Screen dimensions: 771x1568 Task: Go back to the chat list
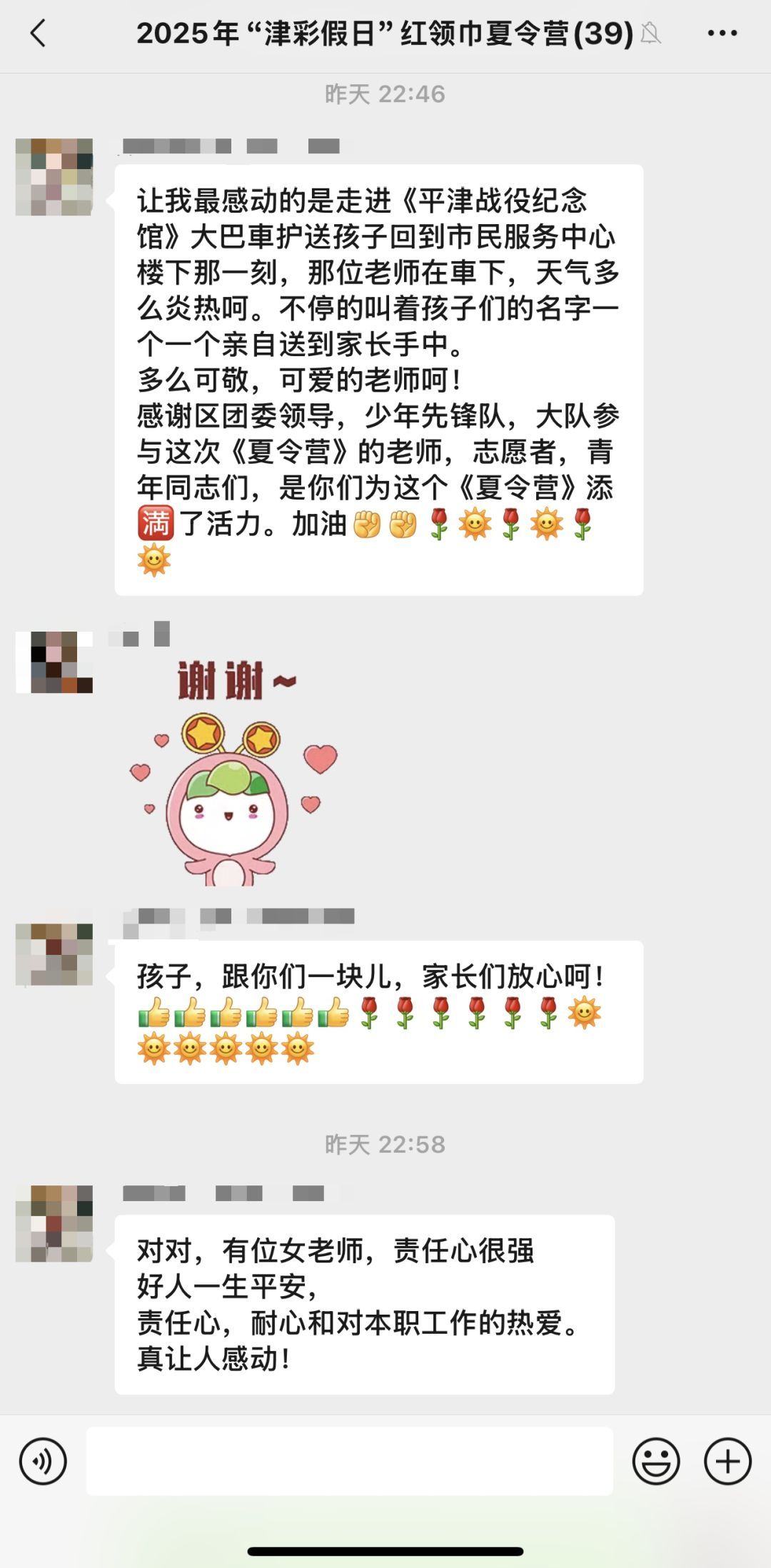click(x=39, y=34)
